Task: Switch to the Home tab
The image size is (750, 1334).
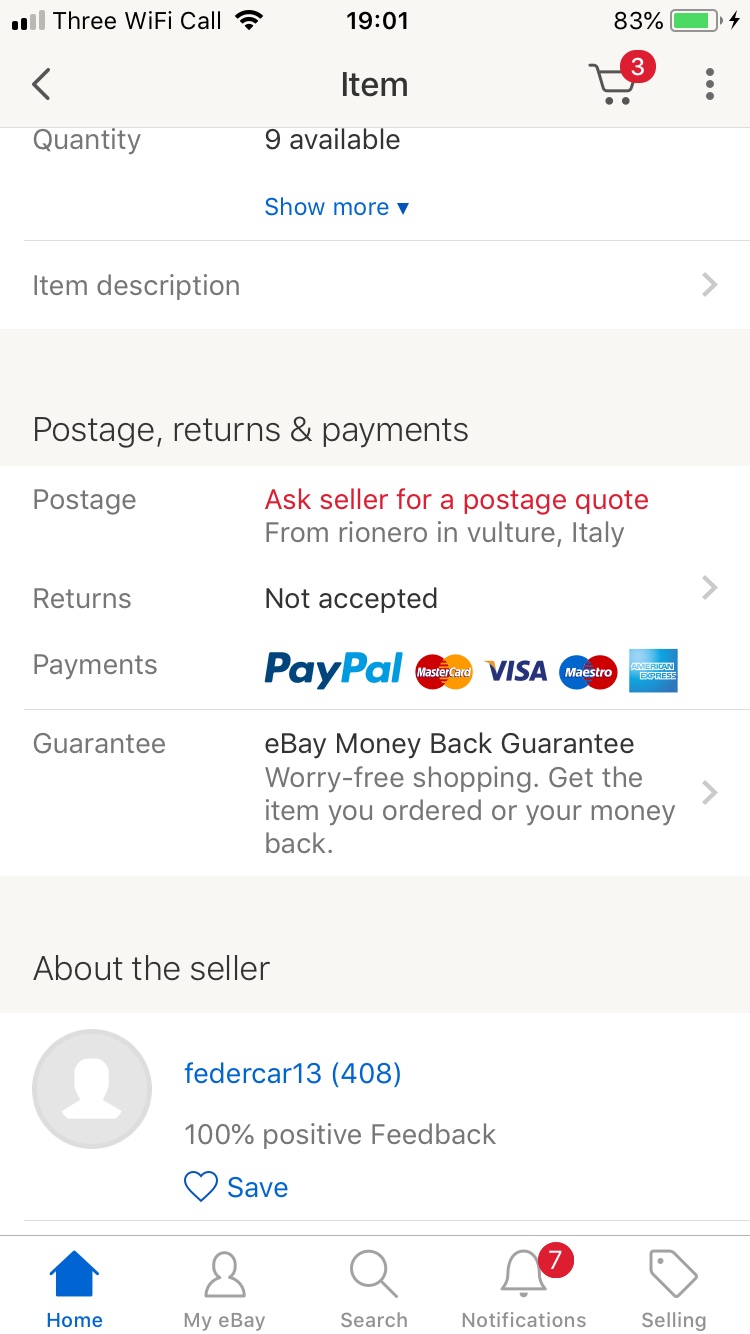Action: 75,1290
